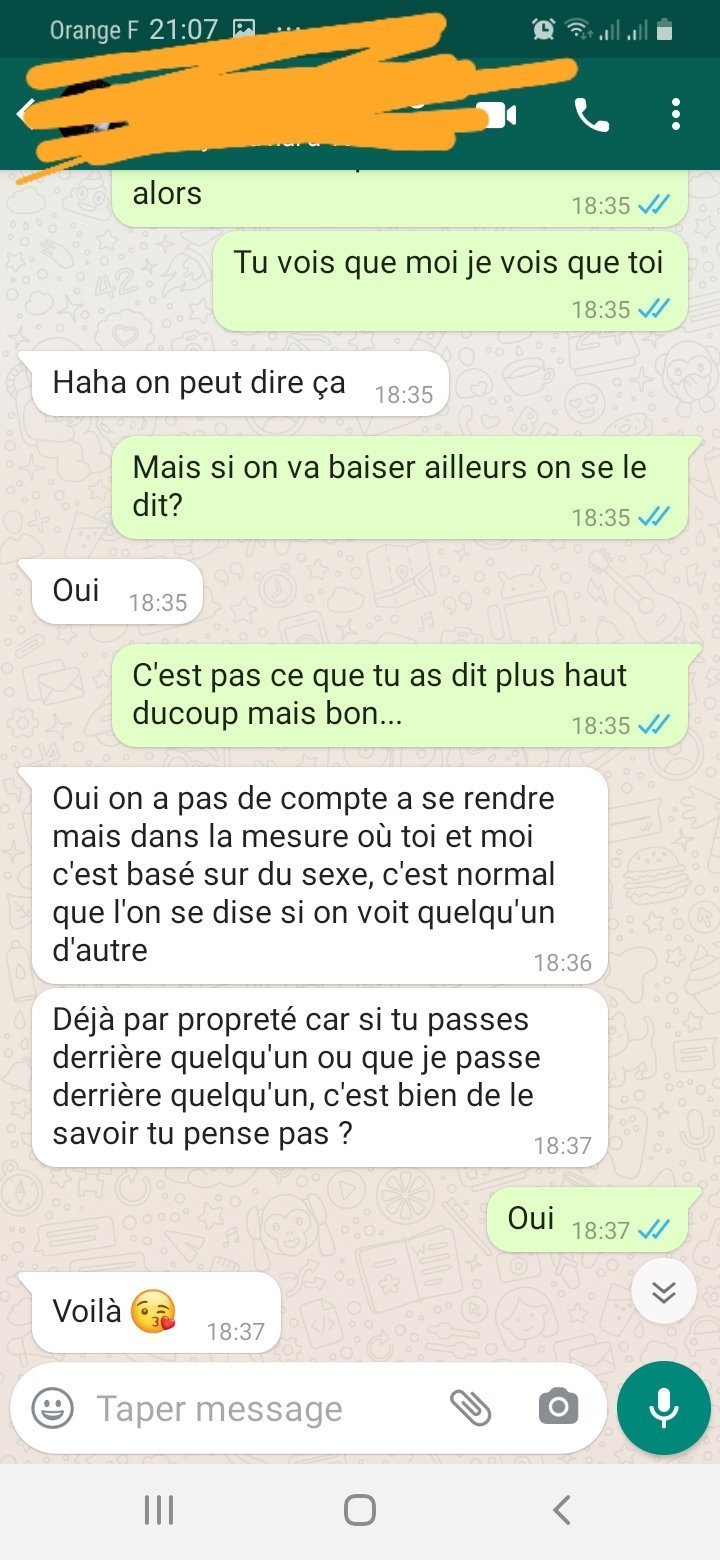The width and height of the screenshot is (720, 1560).
Task: Open the camera from the message bar
Action: click(x=557, y=1408)
